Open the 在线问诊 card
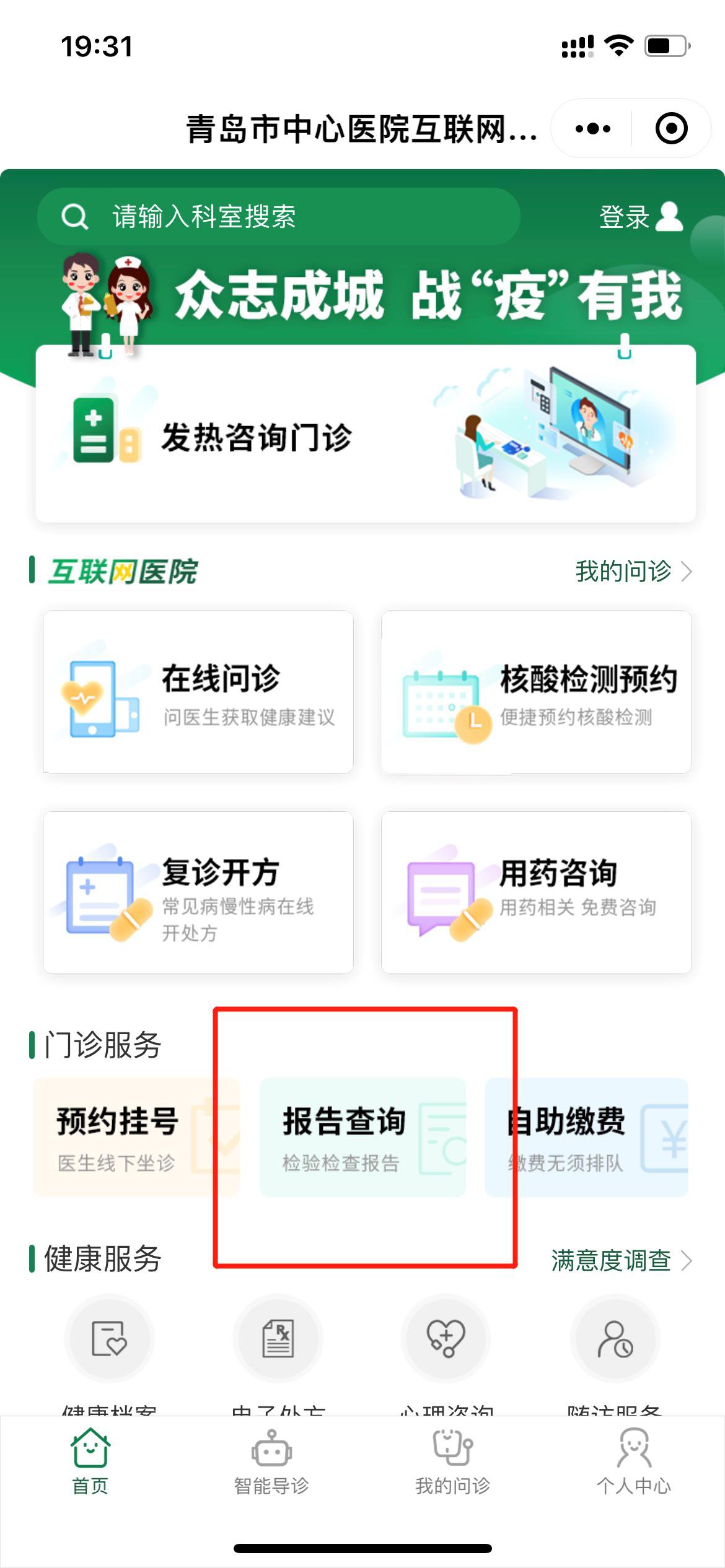 pyautogui.click(x=198, y=692)
